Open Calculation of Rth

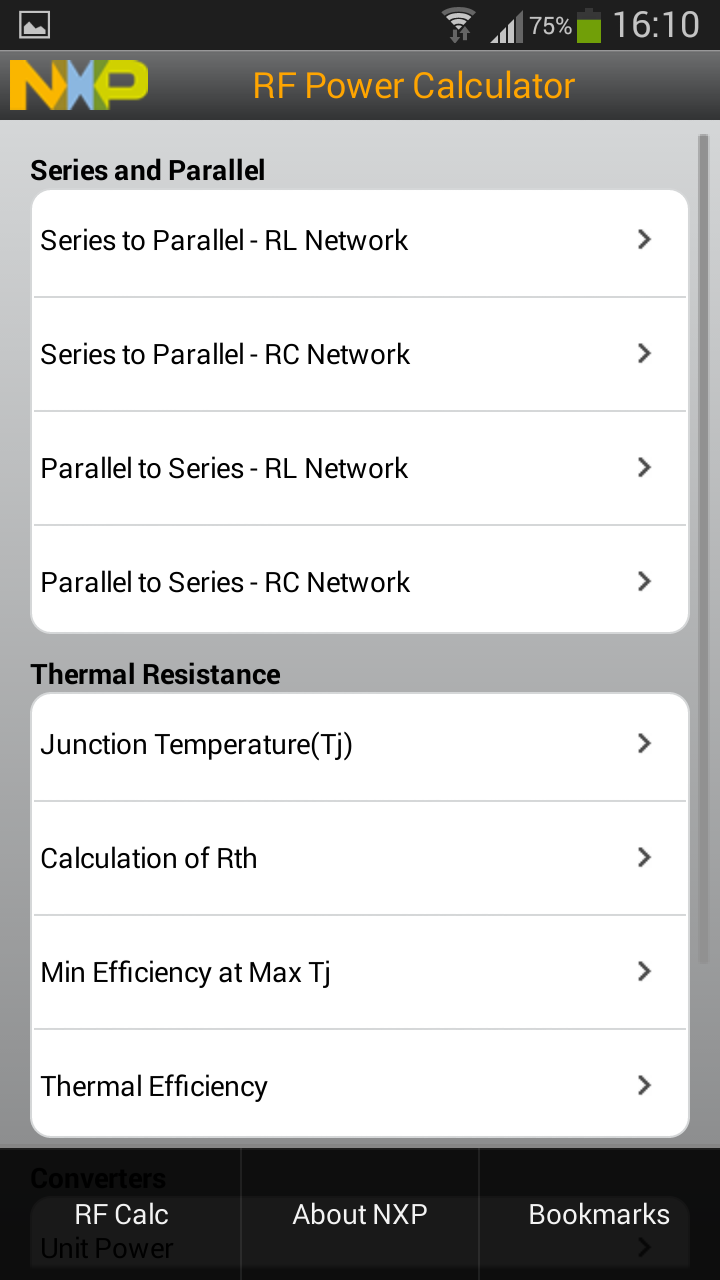click(360, 858)
